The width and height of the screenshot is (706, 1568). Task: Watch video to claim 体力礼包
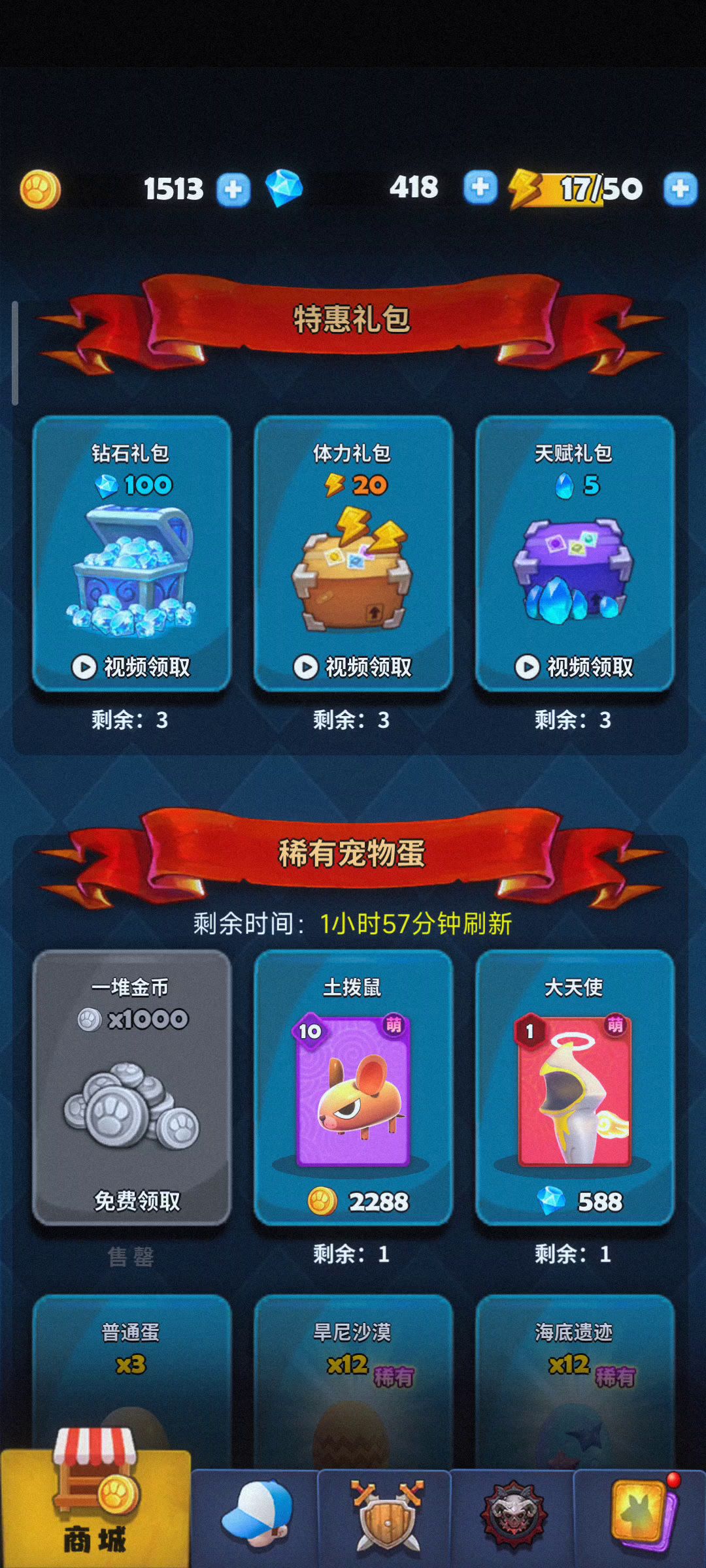coord(353,666)
